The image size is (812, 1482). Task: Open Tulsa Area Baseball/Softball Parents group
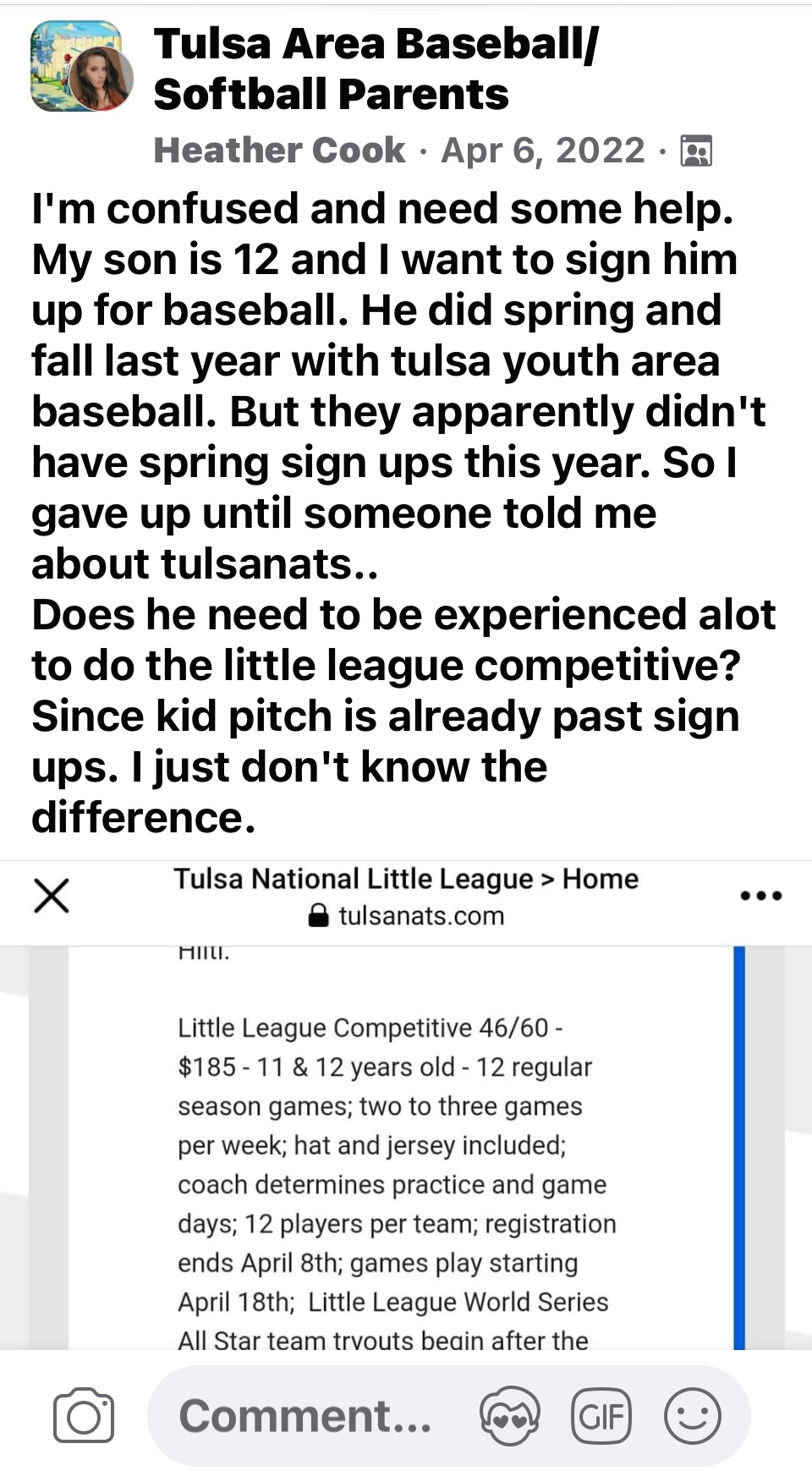point(376,69)
